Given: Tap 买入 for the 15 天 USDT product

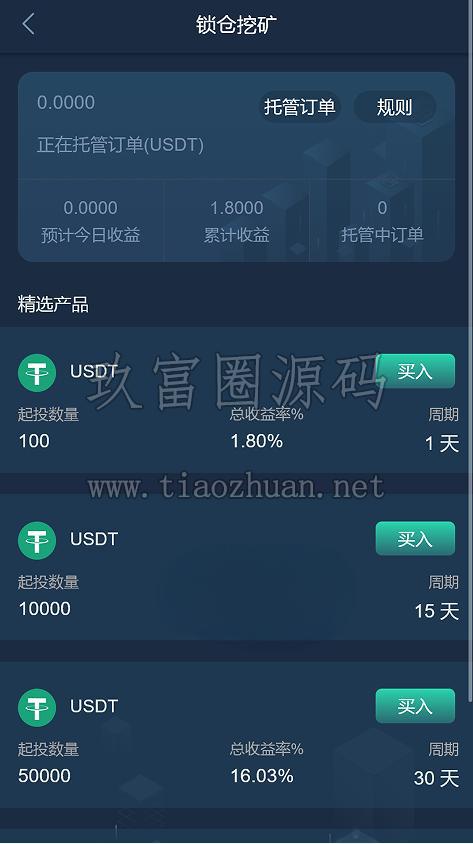Looking at the screenshot, I should coord(415,538).
